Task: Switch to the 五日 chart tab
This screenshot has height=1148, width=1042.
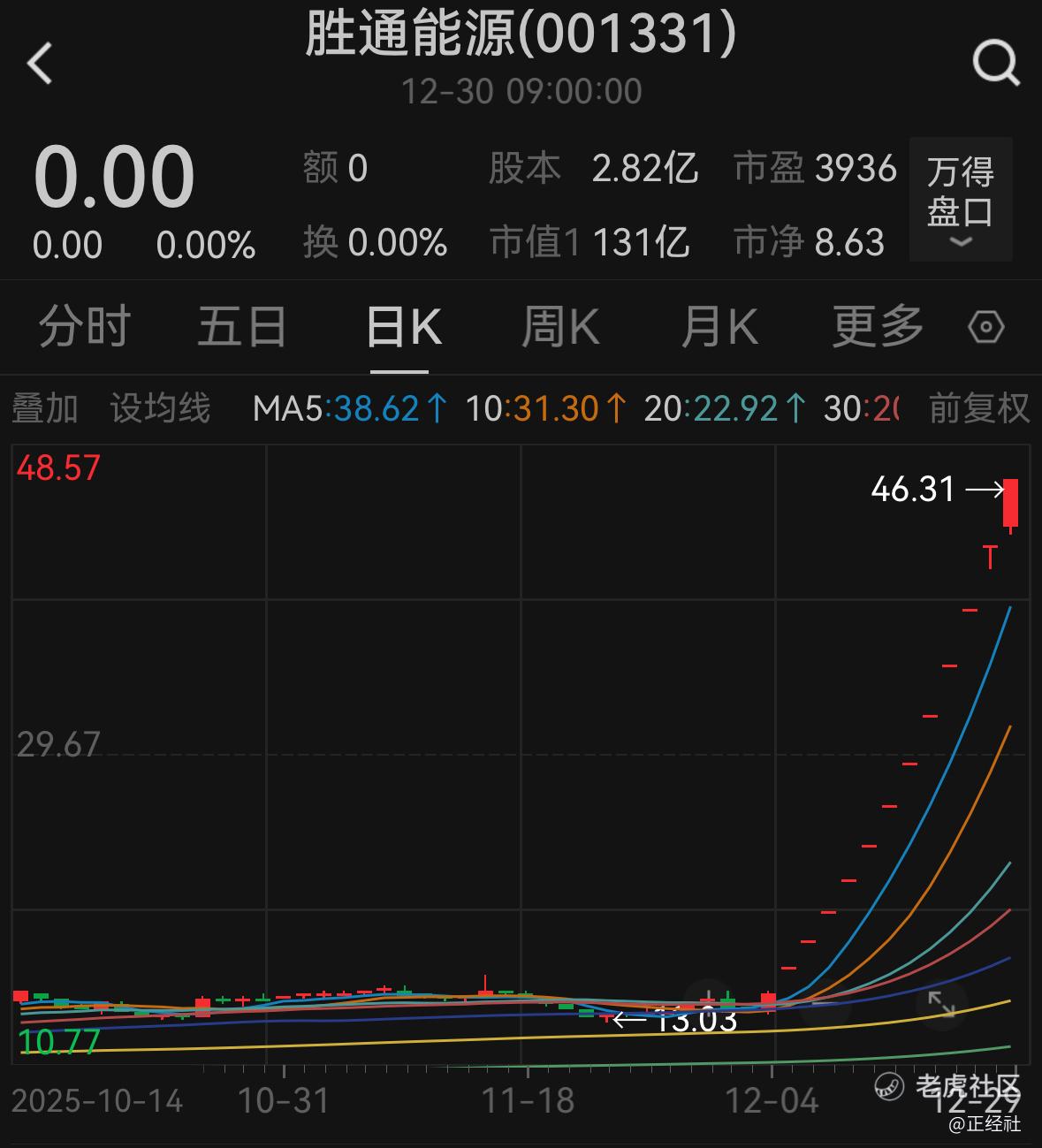Action: coord(242,327)
